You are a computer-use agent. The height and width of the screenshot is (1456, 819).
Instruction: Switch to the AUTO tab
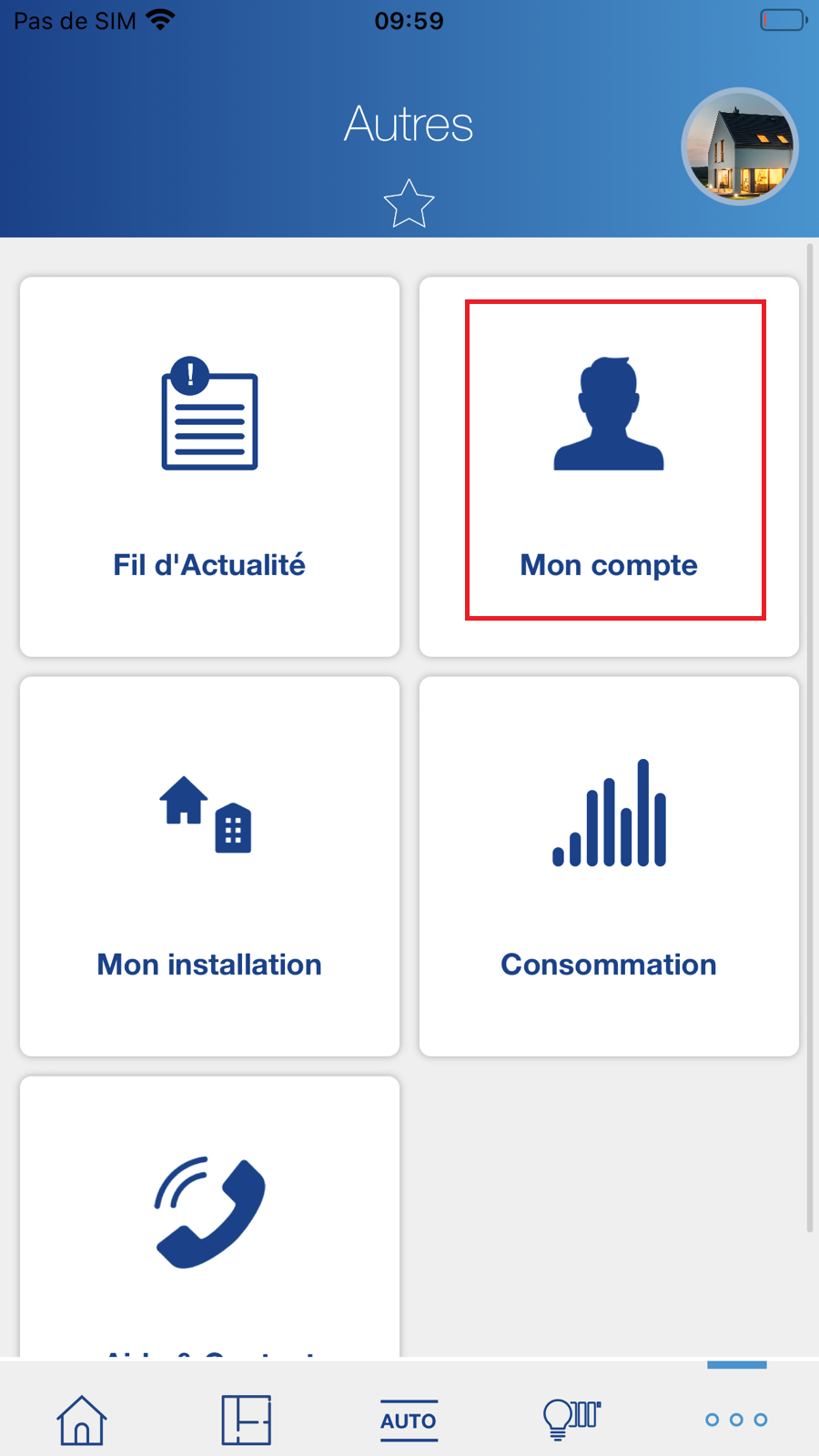tap(409, 1421)
